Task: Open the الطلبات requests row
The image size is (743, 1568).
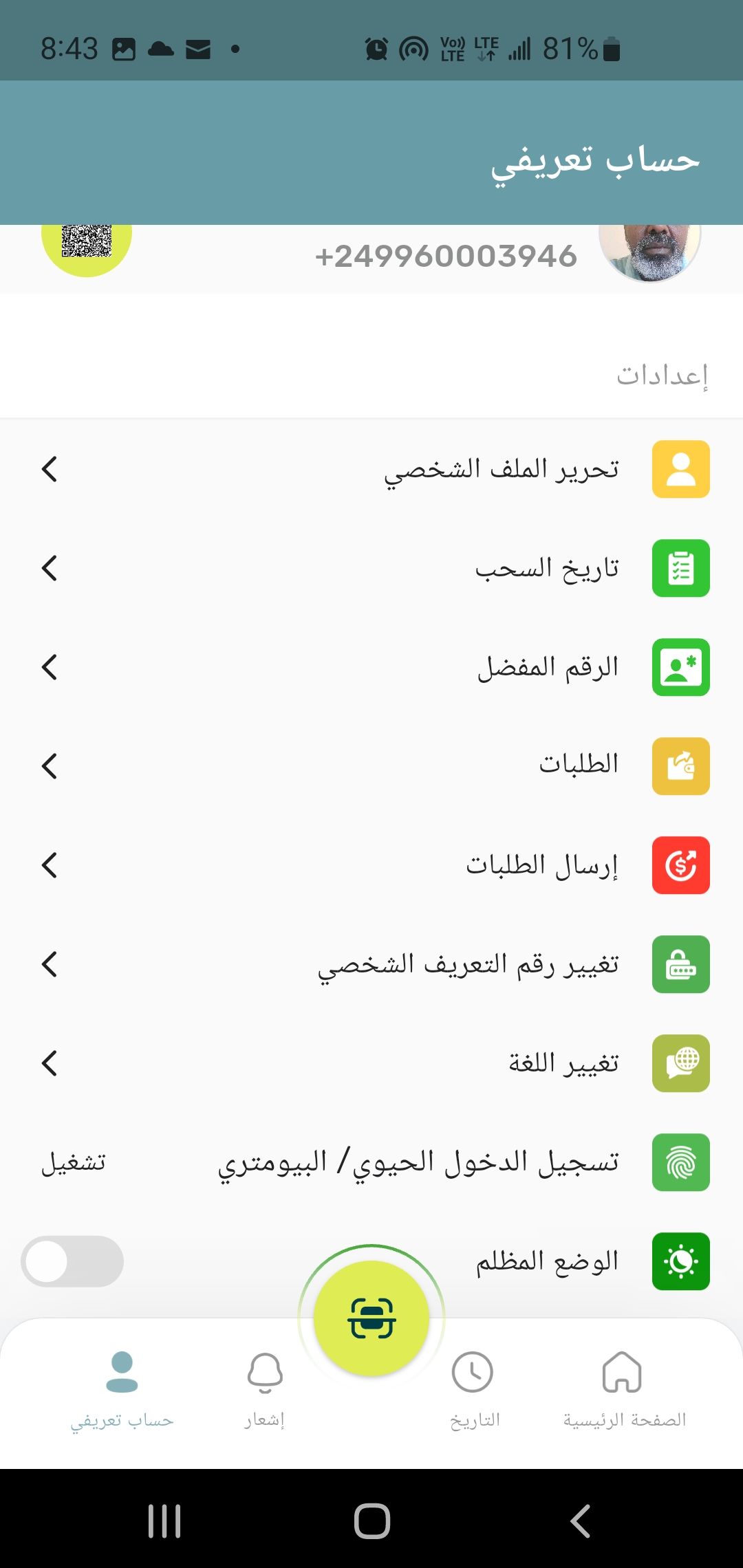Action: (579, 765)
